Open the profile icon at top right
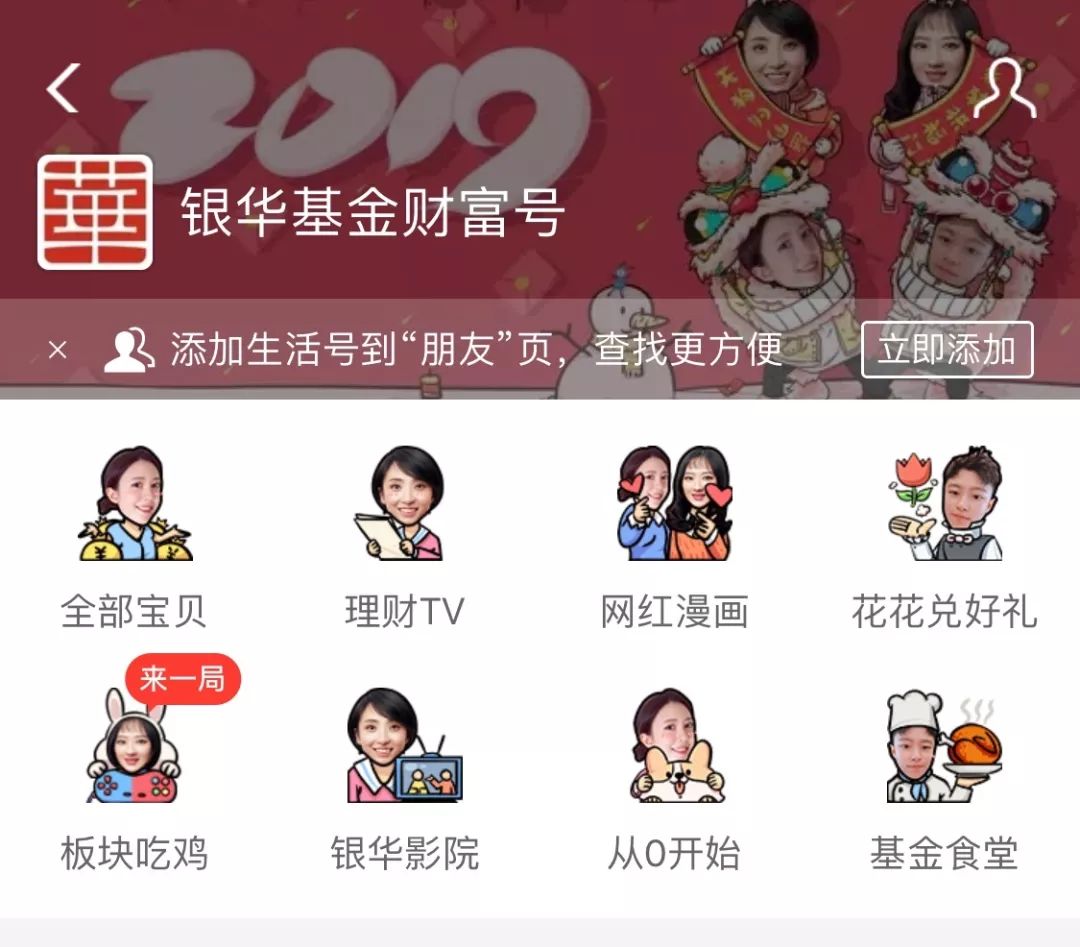The height and width of the screenshot is (947, 1080). click(1004, 89)
